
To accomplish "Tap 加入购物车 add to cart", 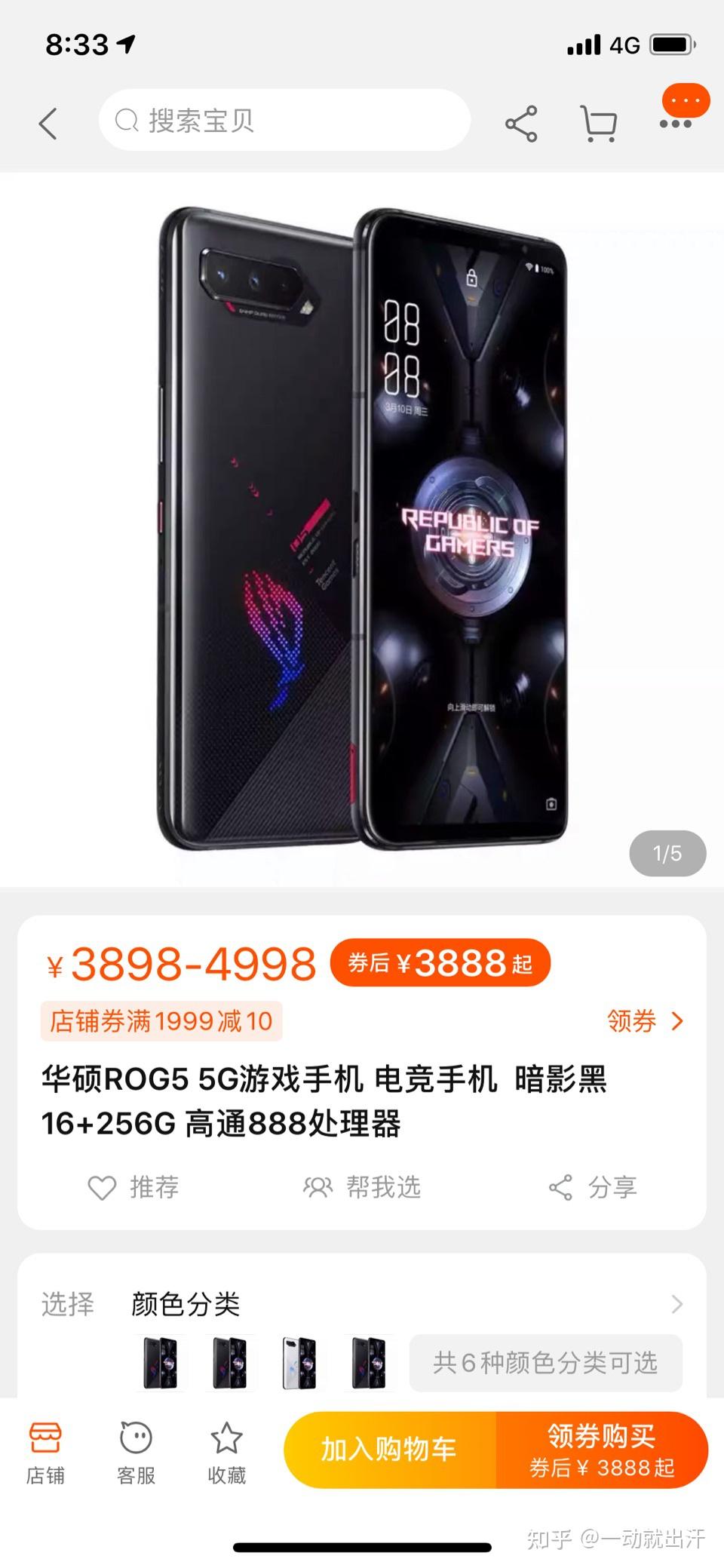I will click(390, 1449).
